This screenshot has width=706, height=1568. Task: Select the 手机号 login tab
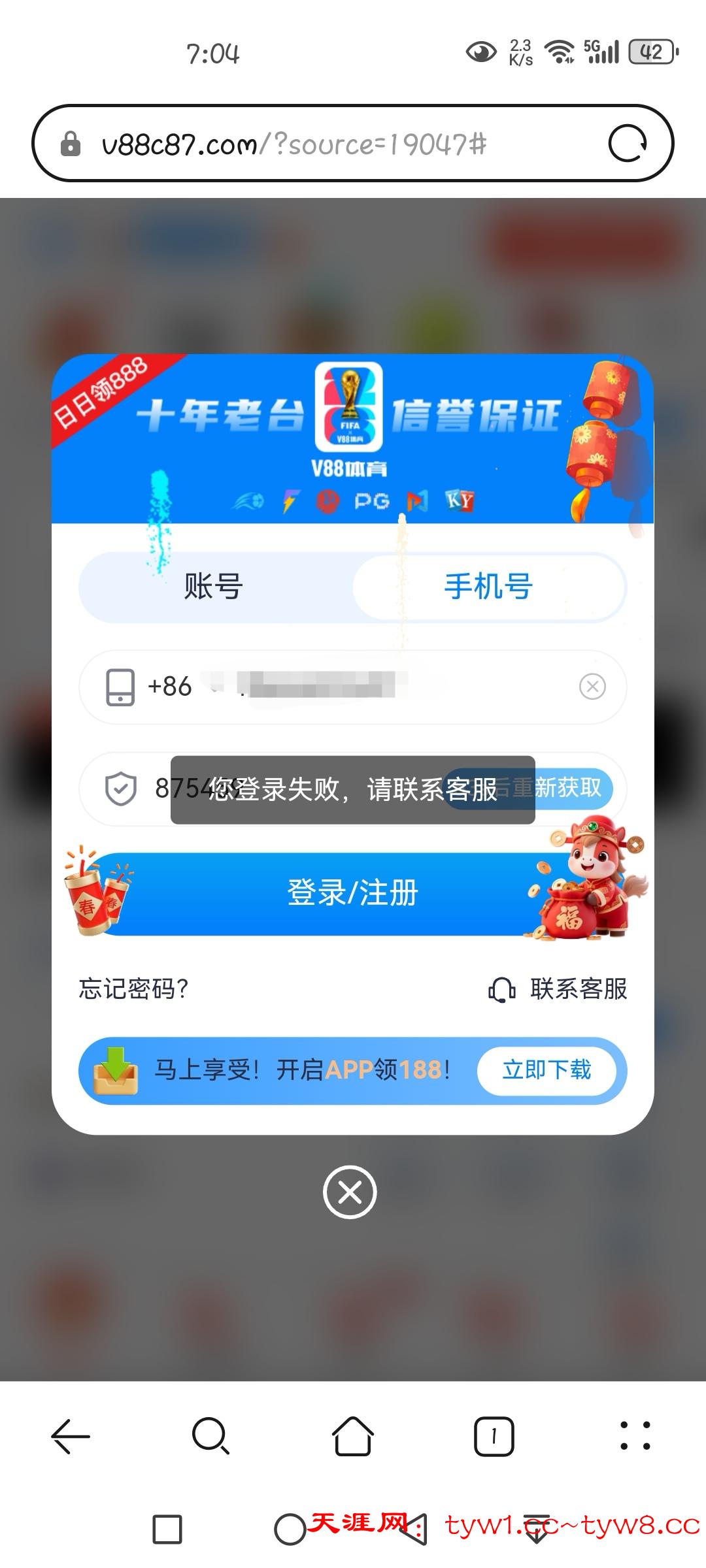488,586
